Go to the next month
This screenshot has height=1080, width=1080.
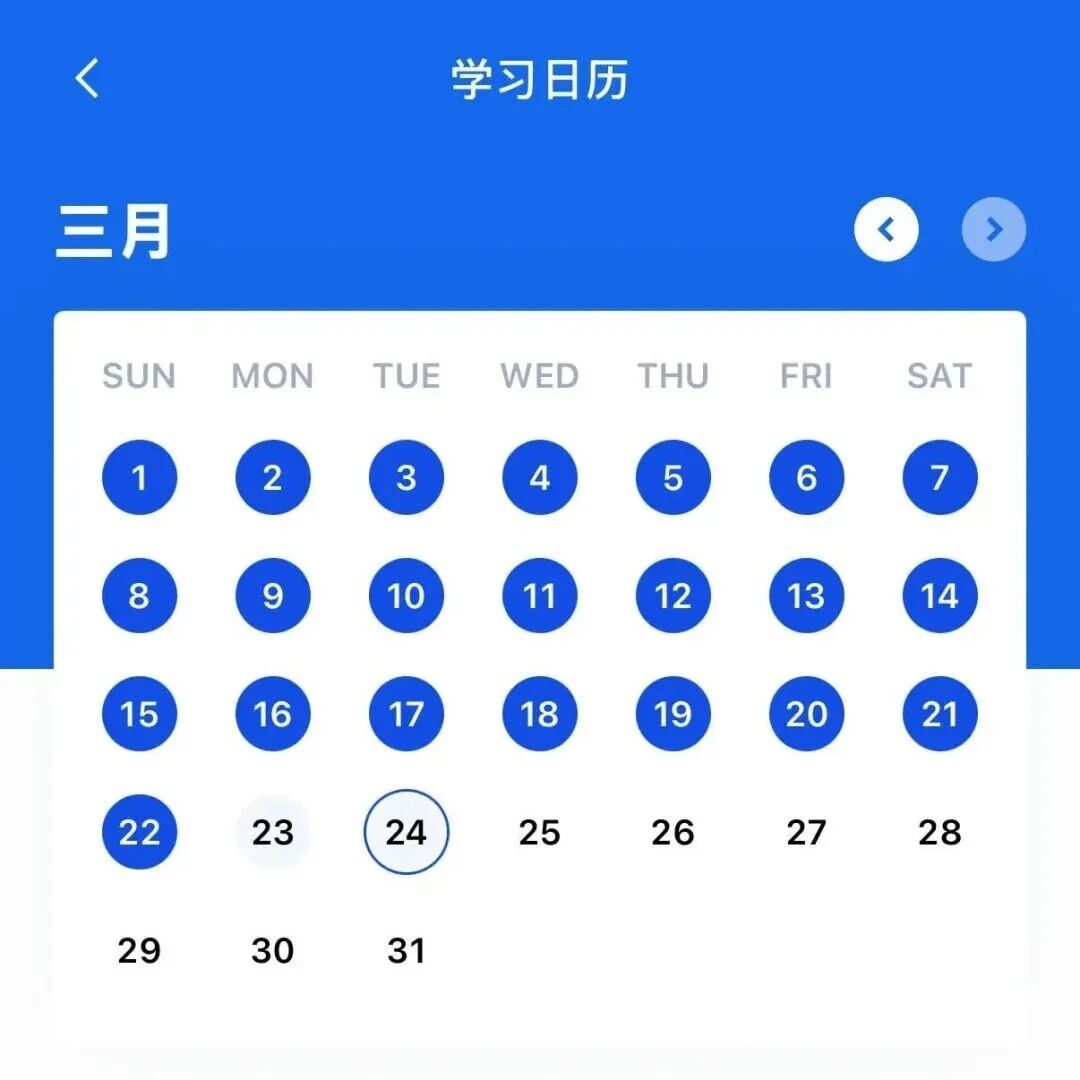point(993,230)
